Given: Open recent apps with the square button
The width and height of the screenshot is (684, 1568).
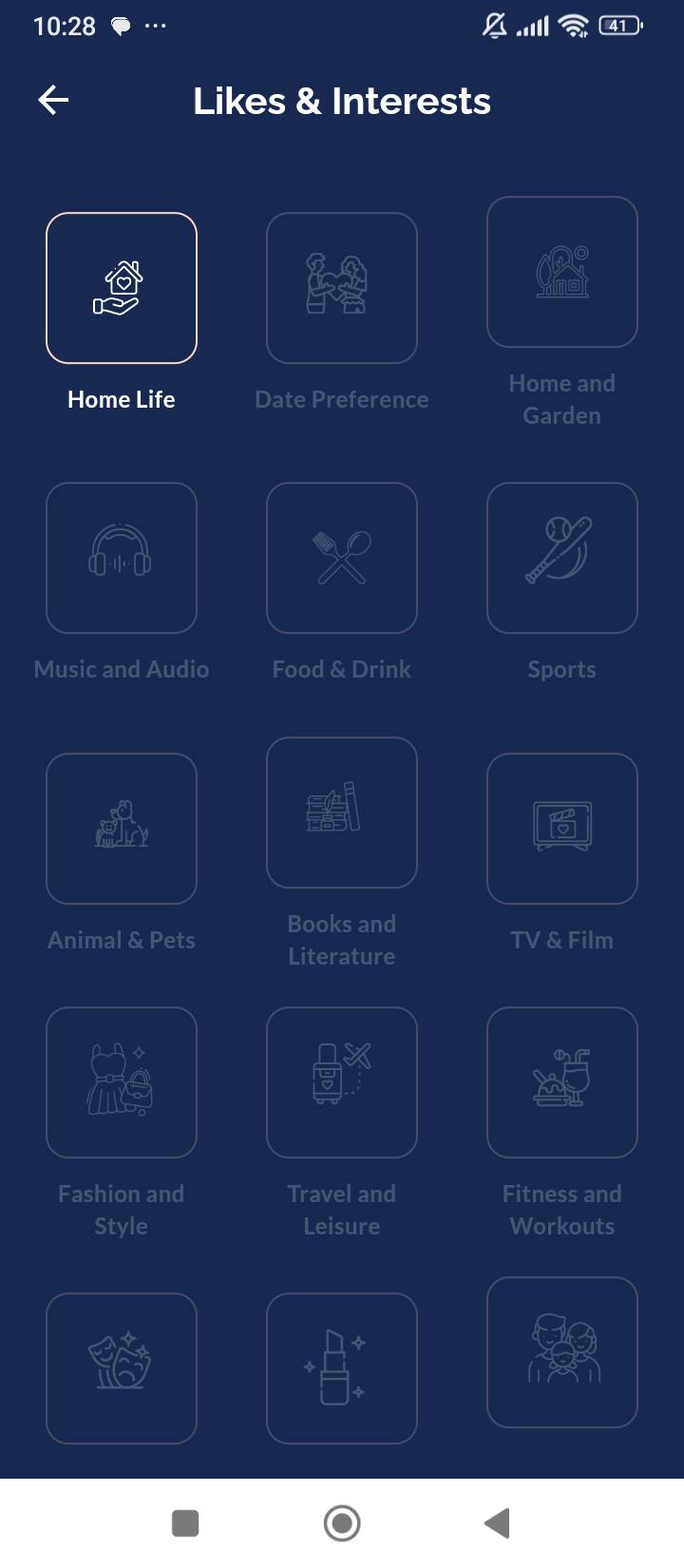Looking at the screenshot, I should (x=185, y=1523).
